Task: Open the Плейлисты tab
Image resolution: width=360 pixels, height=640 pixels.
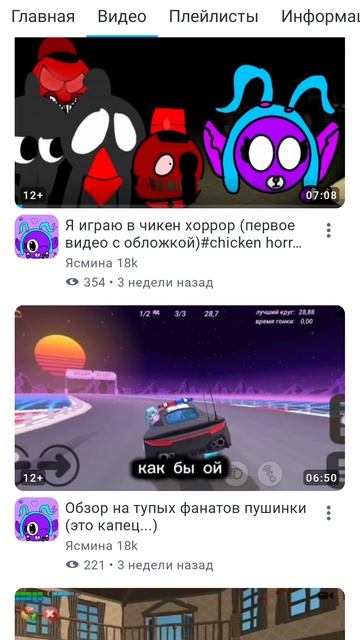Action: (x=213, y=17)
